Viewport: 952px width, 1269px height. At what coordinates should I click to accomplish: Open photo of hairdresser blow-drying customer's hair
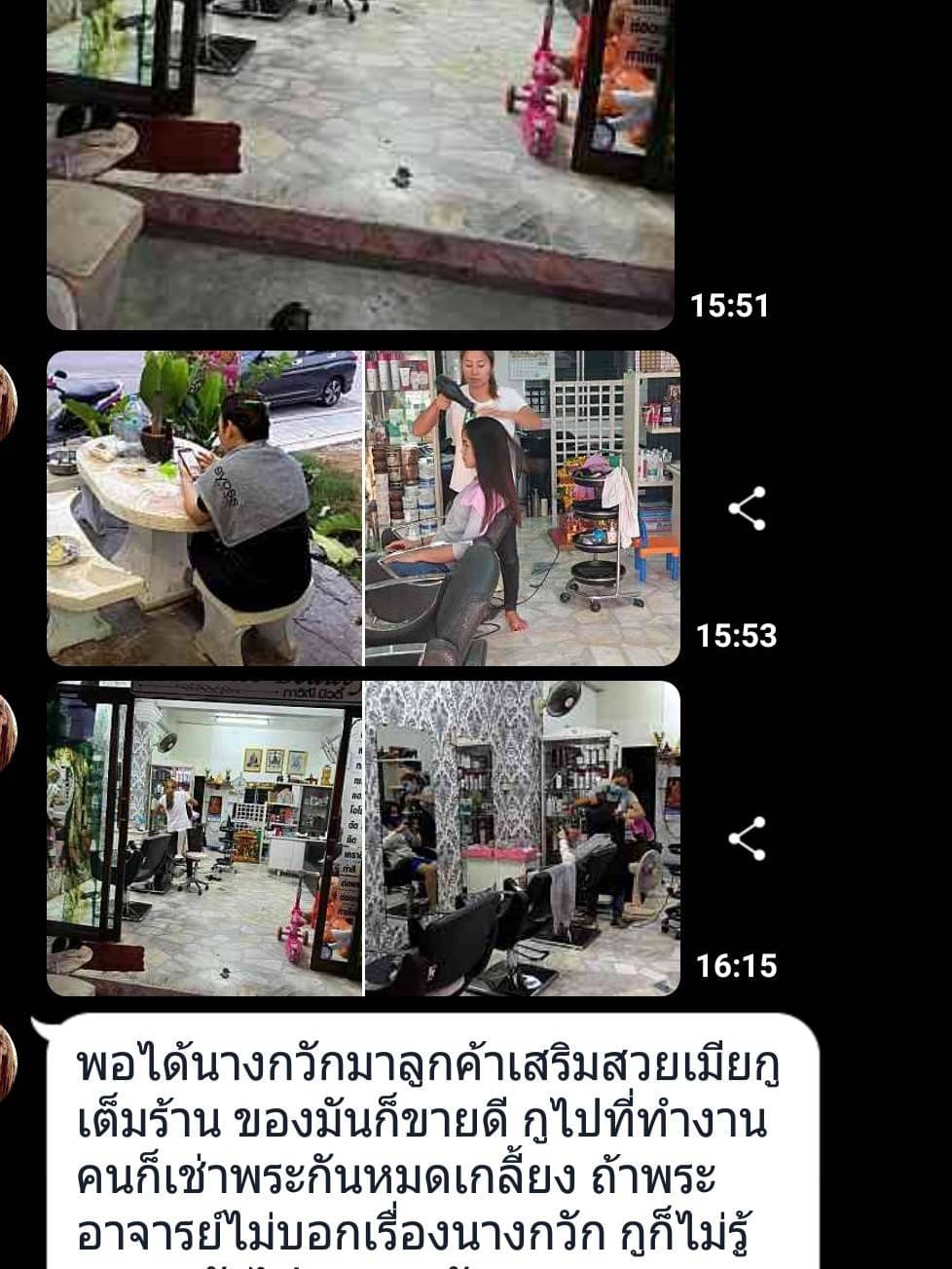pos(523,508)
